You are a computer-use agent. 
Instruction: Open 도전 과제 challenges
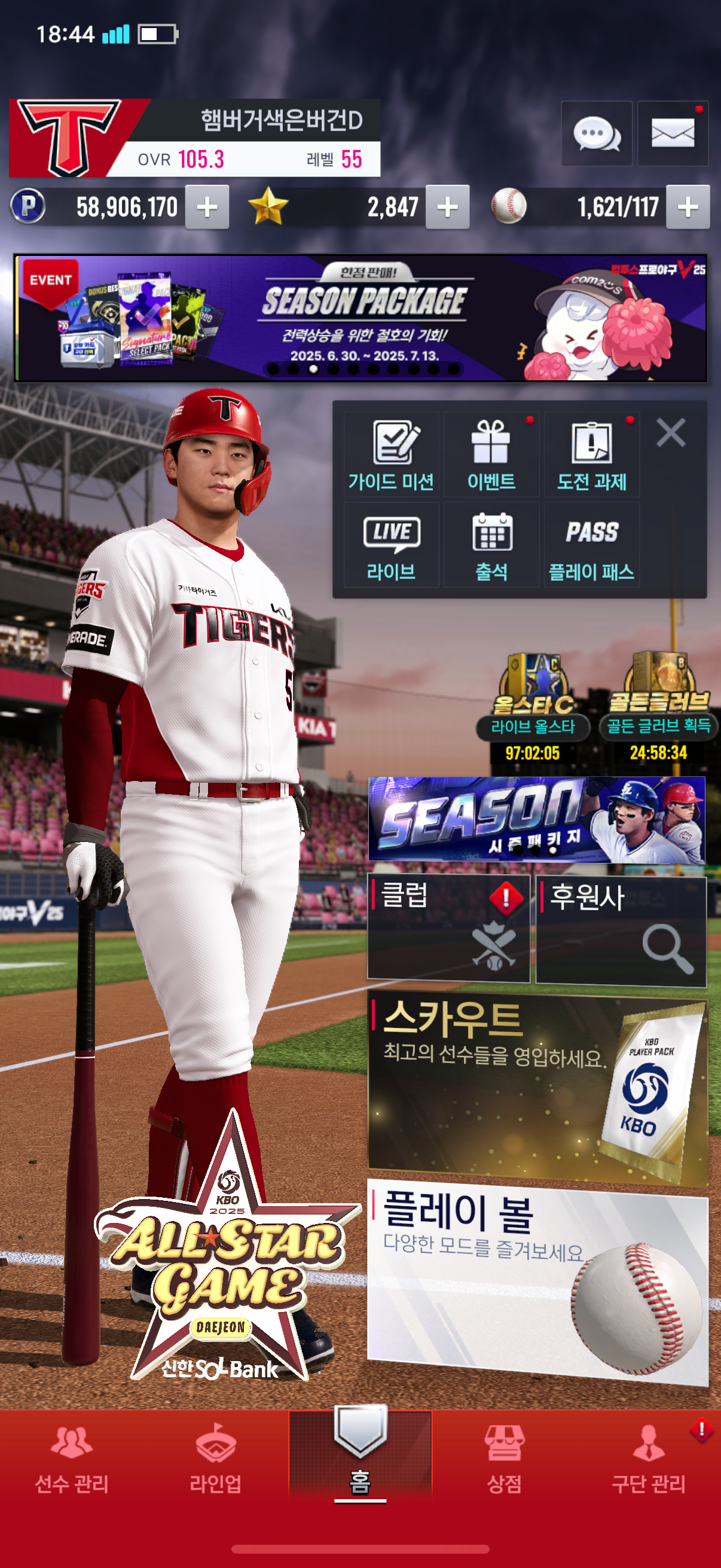pos(591,454)
